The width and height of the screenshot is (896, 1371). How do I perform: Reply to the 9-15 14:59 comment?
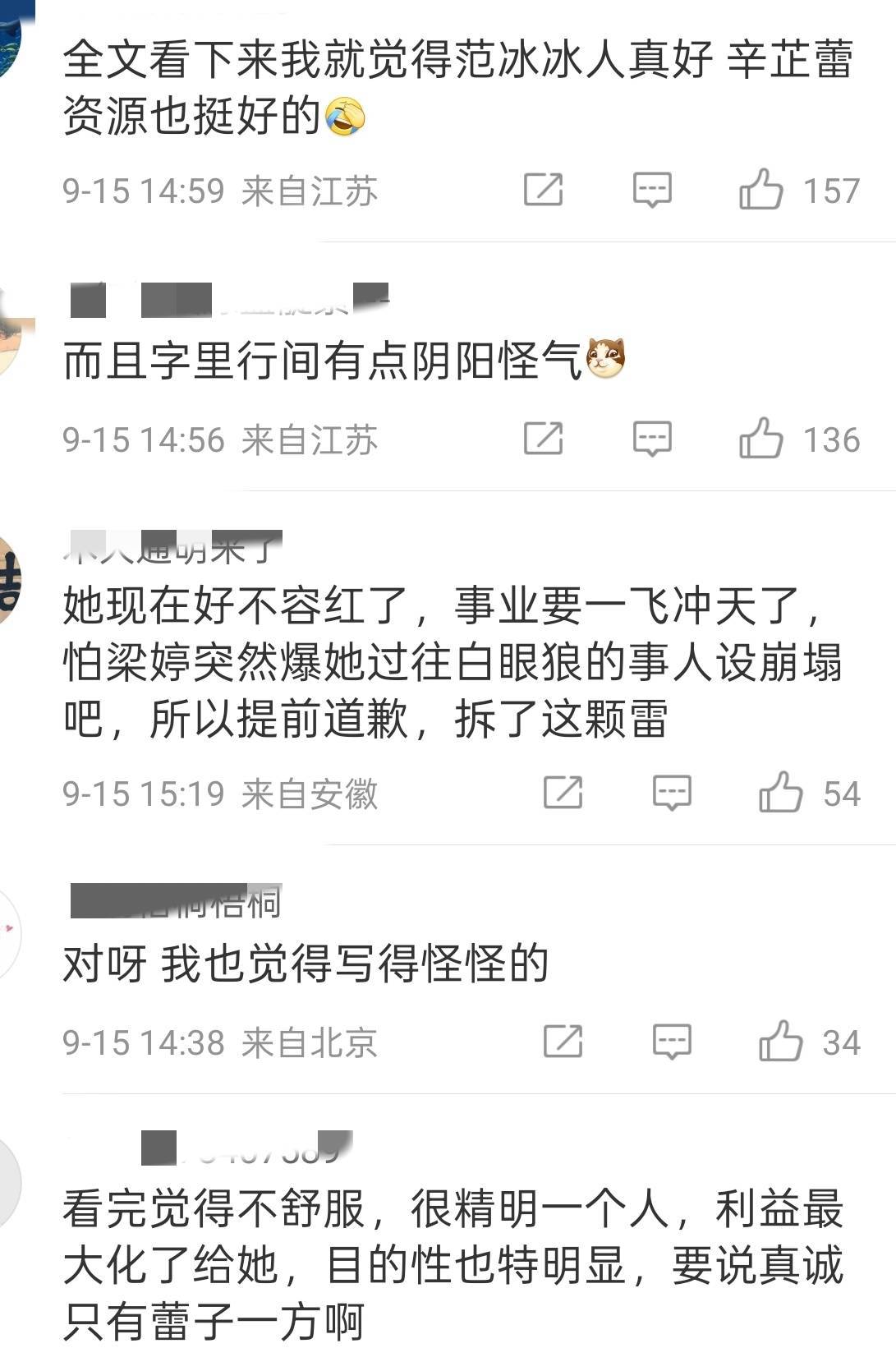click(x=652, y=191)
